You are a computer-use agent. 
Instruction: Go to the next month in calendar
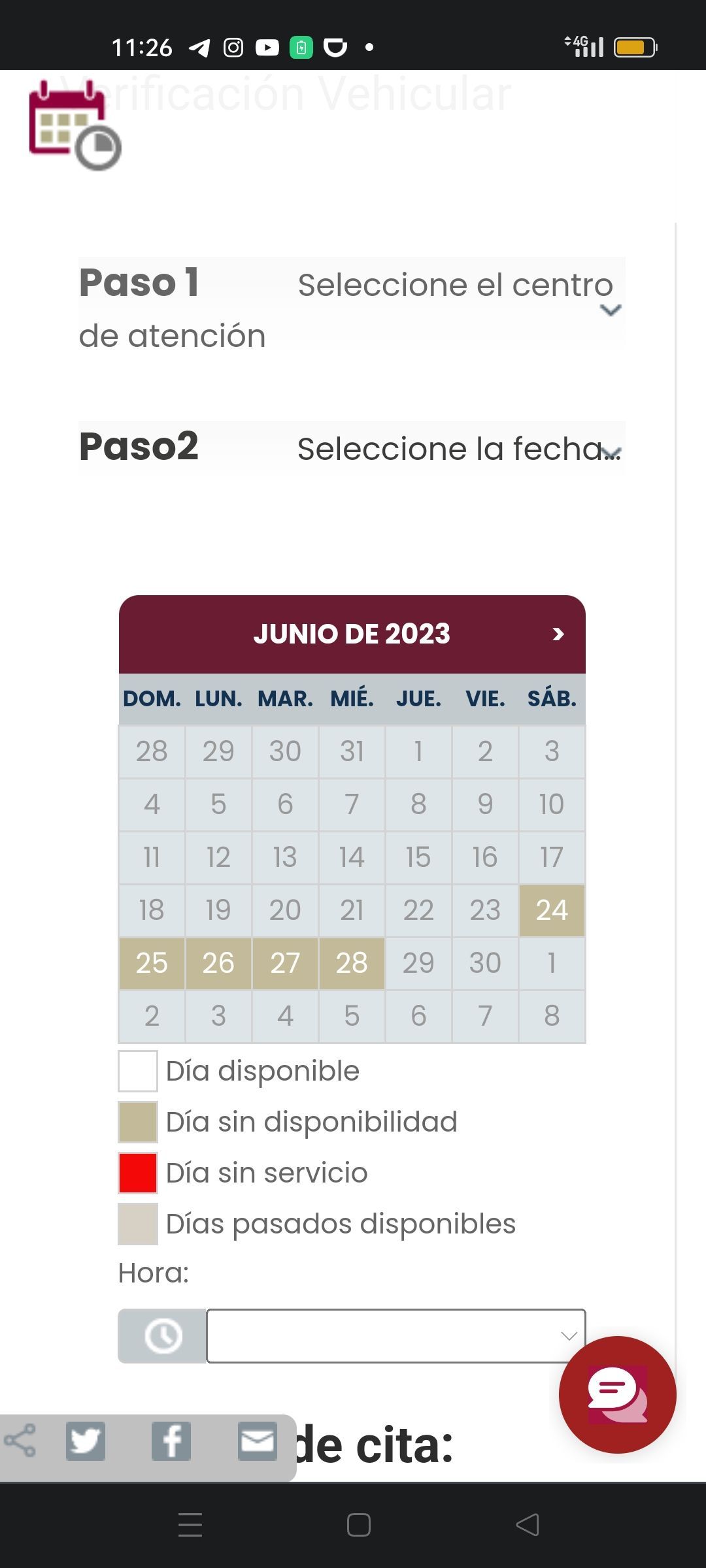click(558, 634)
